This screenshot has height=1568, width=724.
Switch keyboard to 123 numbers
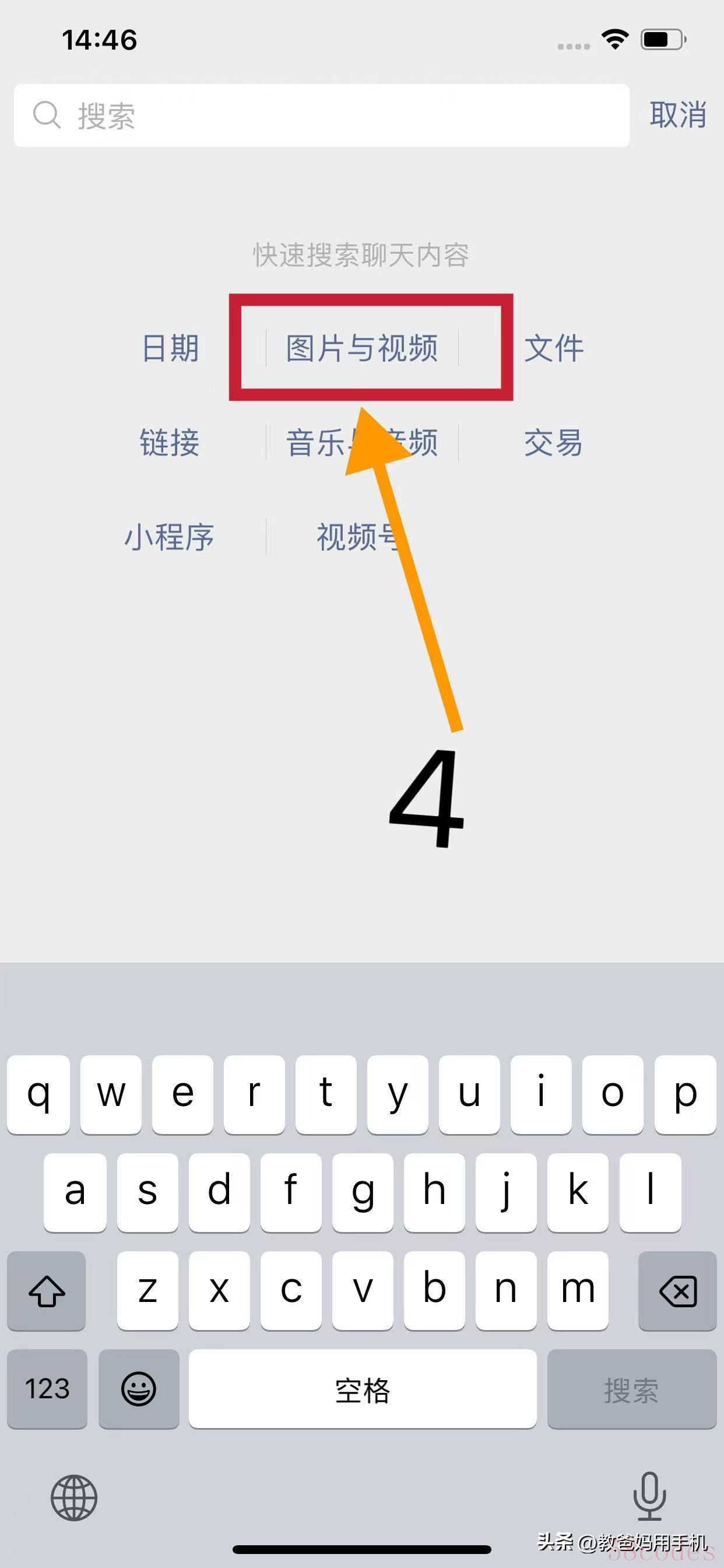(x=47, y=1388)
